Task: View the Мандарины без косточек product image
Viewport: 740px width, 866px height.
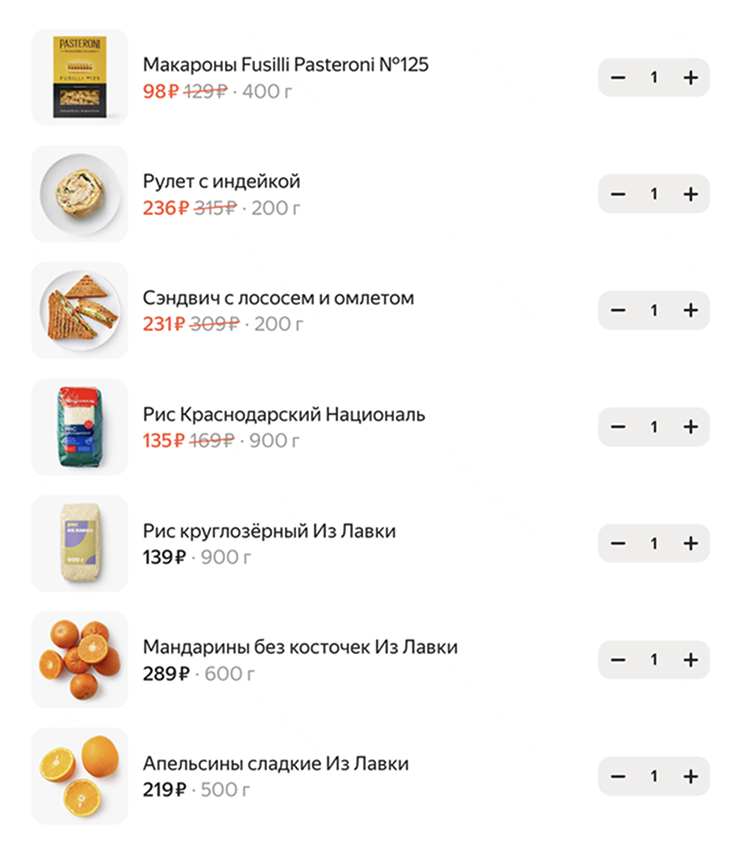Action: (80, 660)
